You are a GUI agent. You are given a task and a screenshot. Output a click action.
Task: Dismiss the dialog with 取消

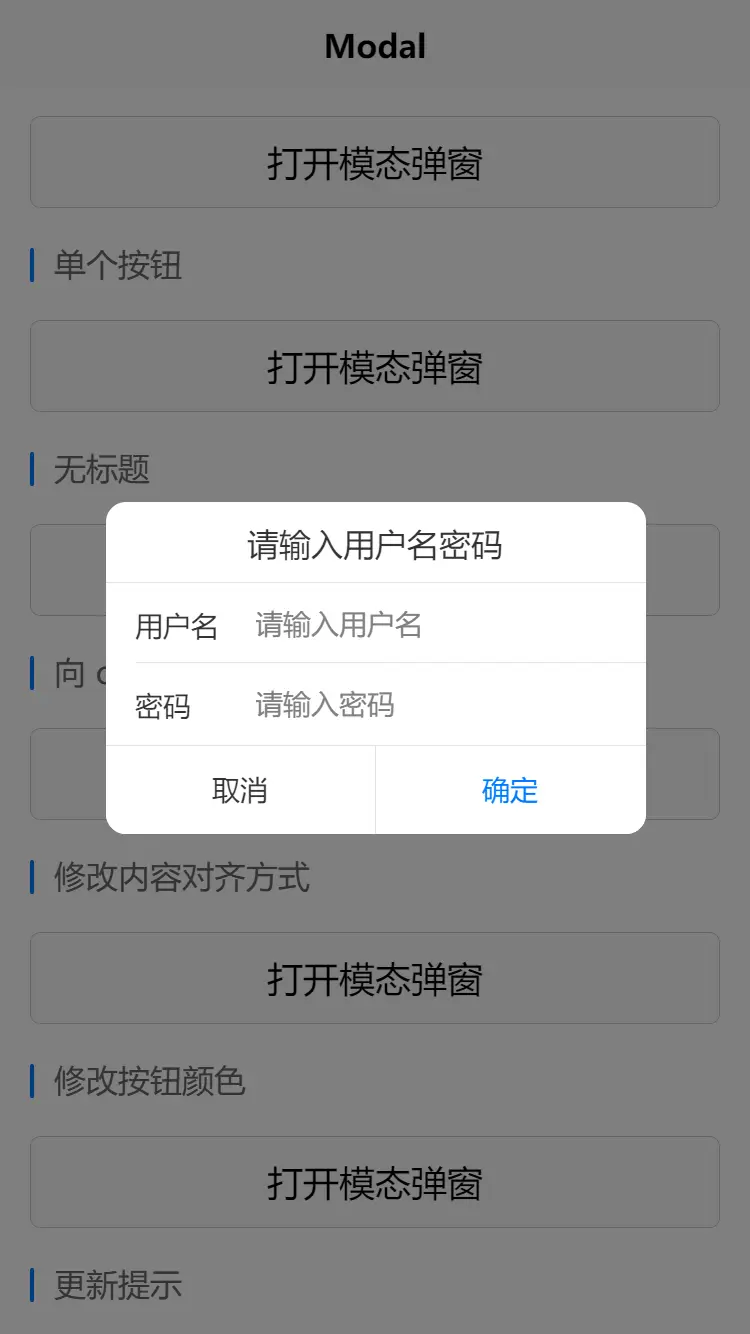pyautogui.click(x=240, y=790)
